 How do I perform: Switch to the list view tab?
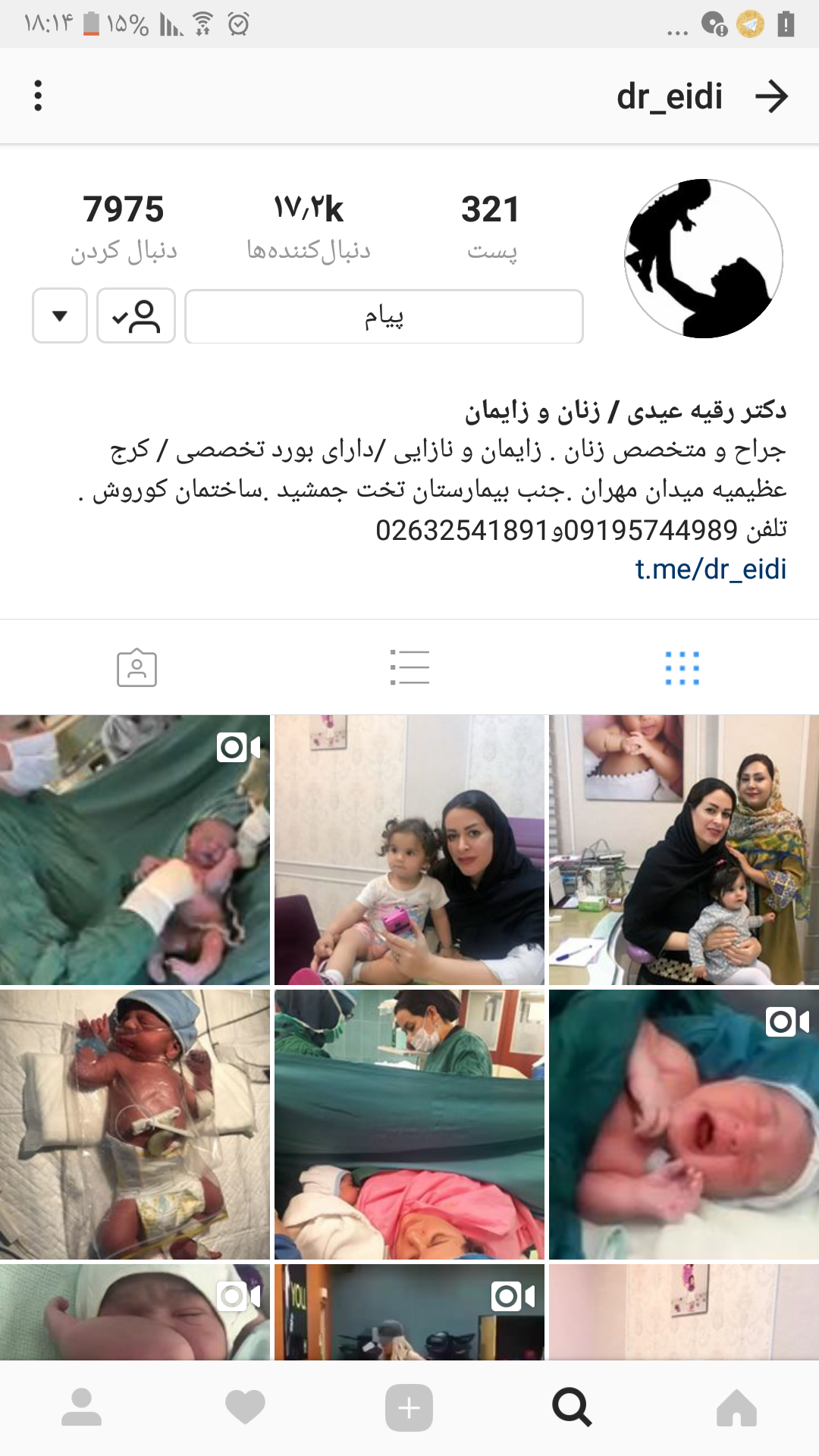(409, 668)
